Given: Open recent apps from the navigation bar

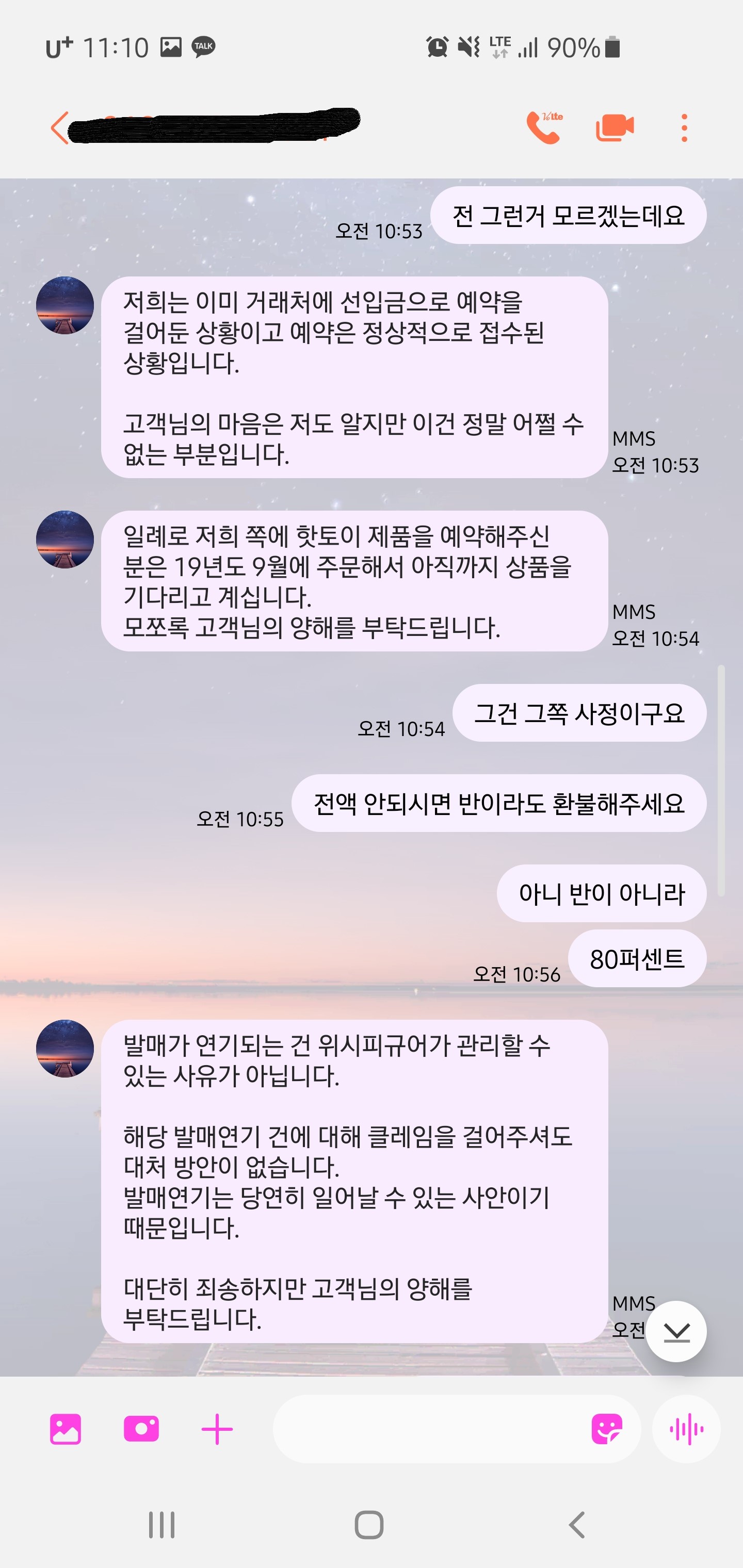Looking at the screenshot, I should tap(162, 1525).
